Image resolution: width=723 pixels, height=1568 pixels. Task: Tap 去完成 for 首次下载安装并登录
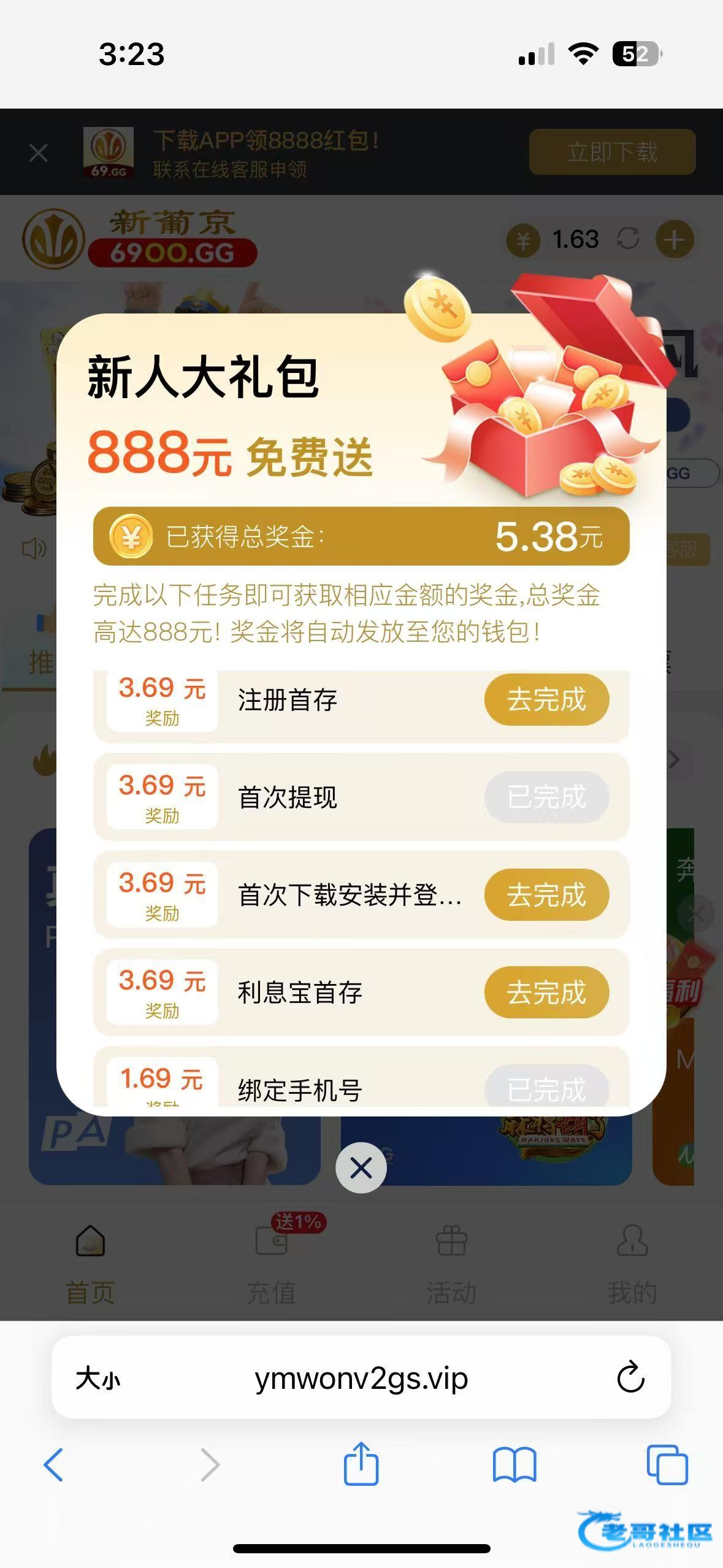pyautogui.click(x=546, y=895)
